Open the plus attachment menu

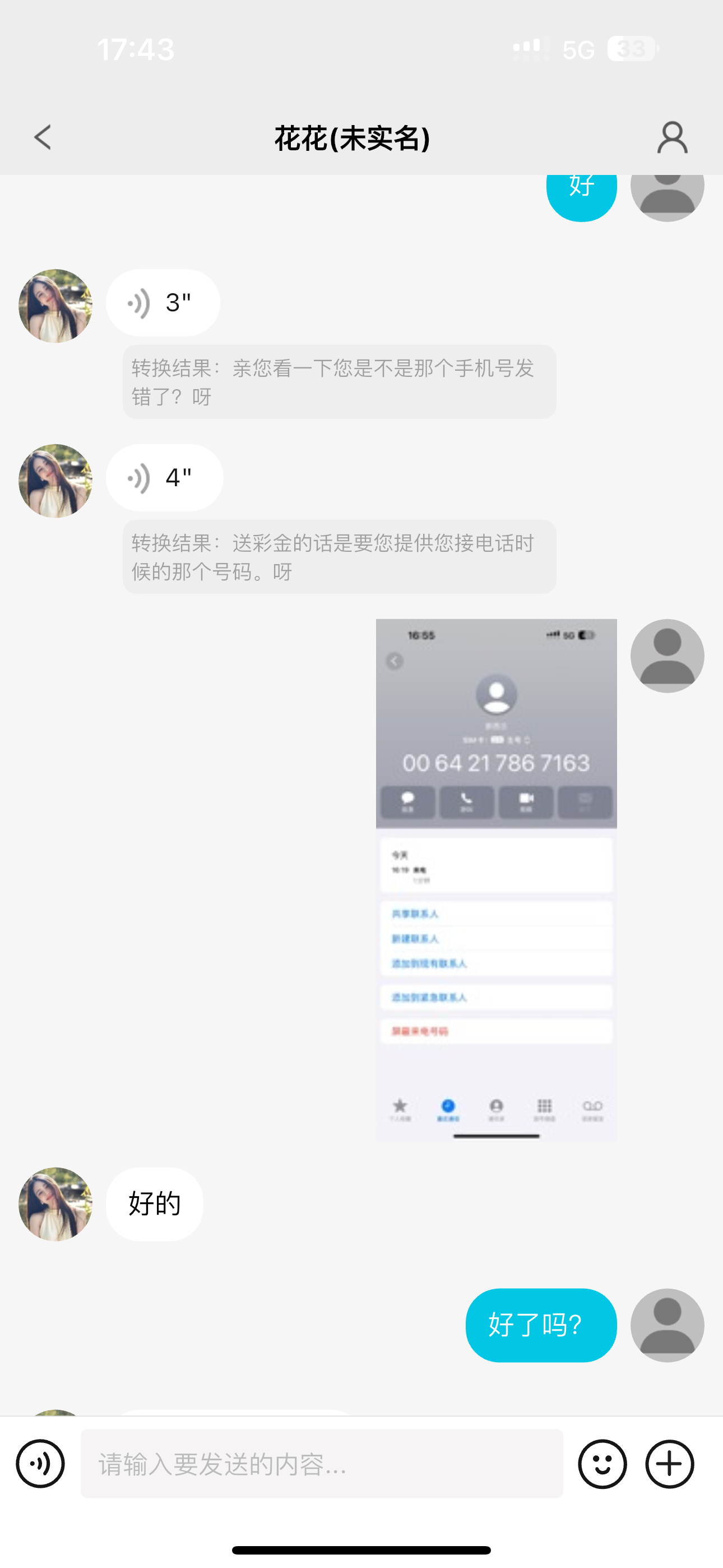pyautogui.click(x=669, y=1463)
